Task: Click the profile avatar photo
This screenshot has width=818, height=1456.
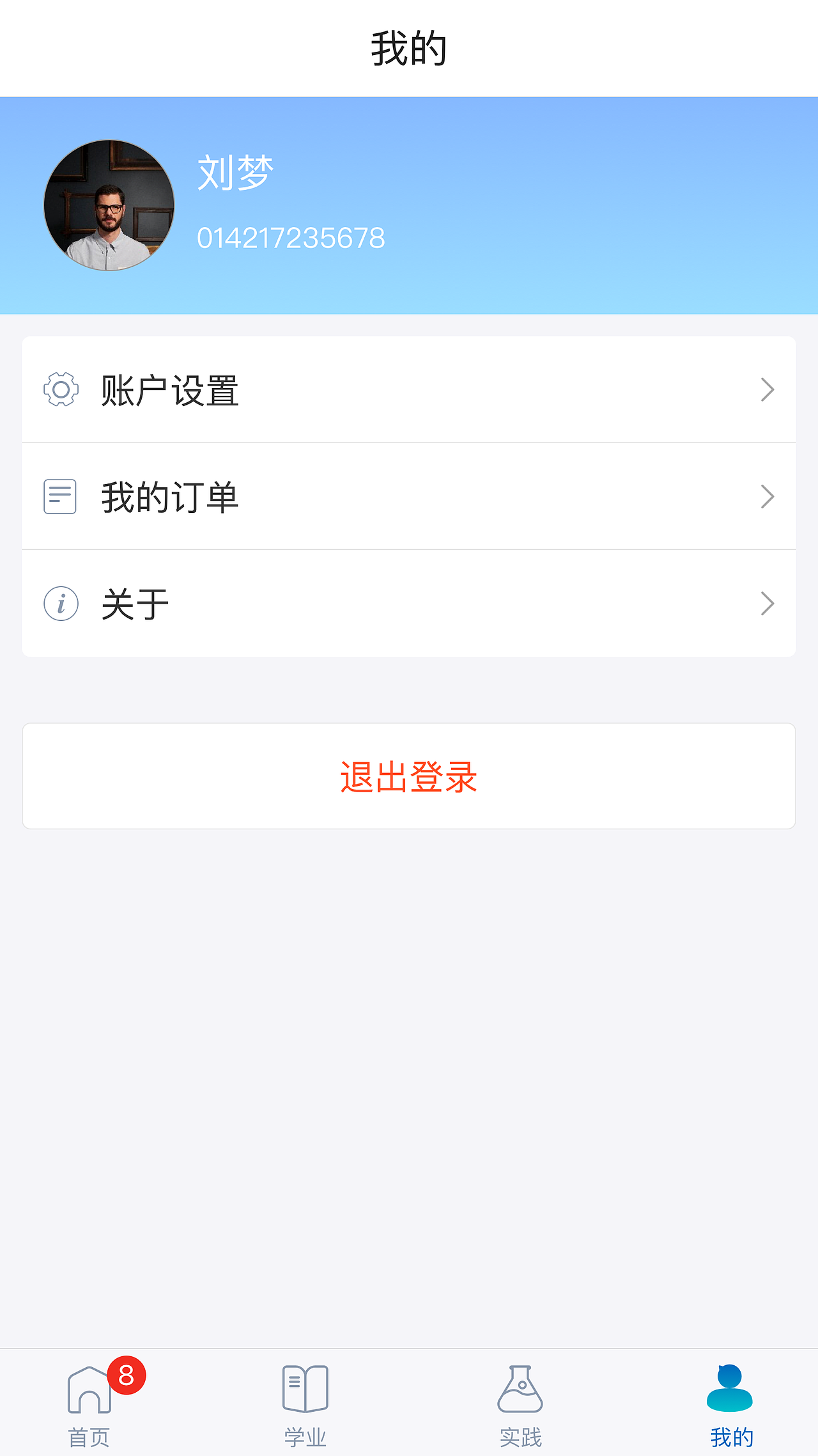Action: 109,205
